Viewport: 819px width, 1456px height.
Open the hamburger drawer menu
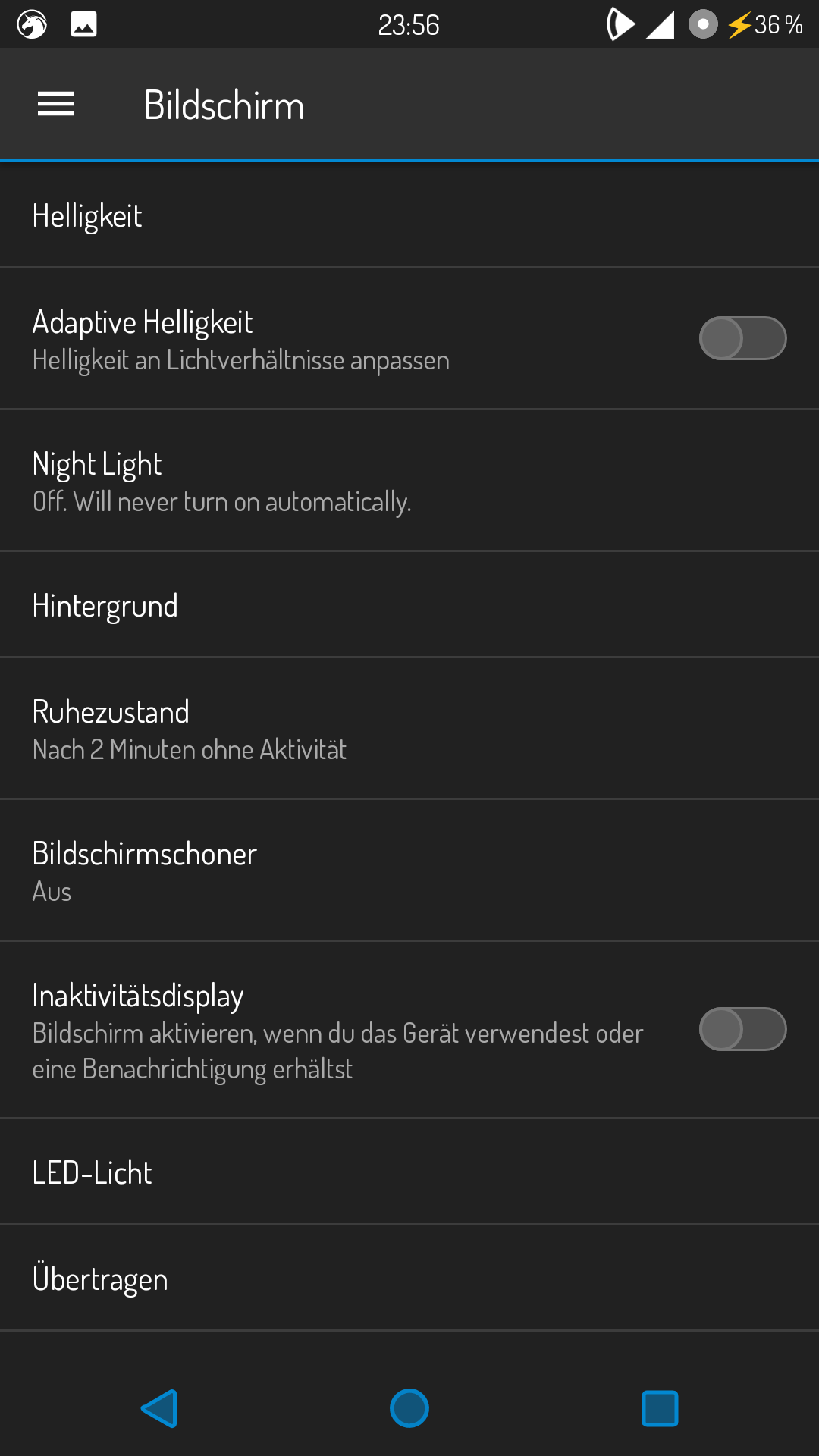(x=56, y=104)
